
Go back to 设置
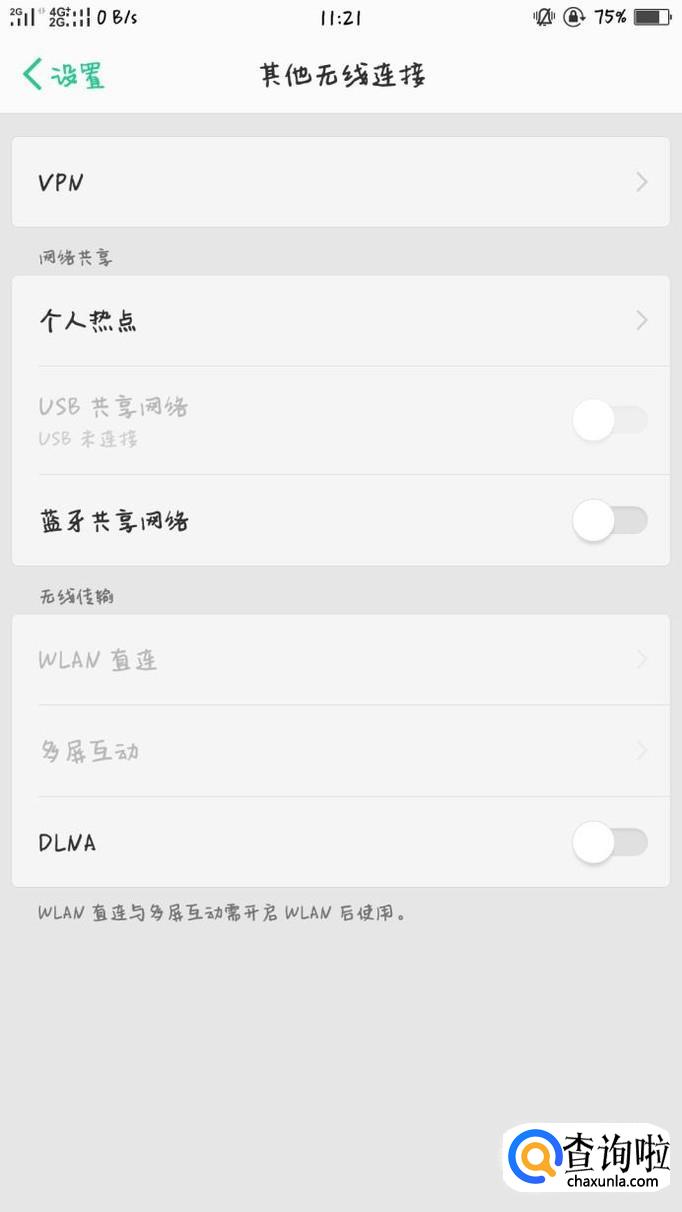pyautogui.click(x=62, y=75)
